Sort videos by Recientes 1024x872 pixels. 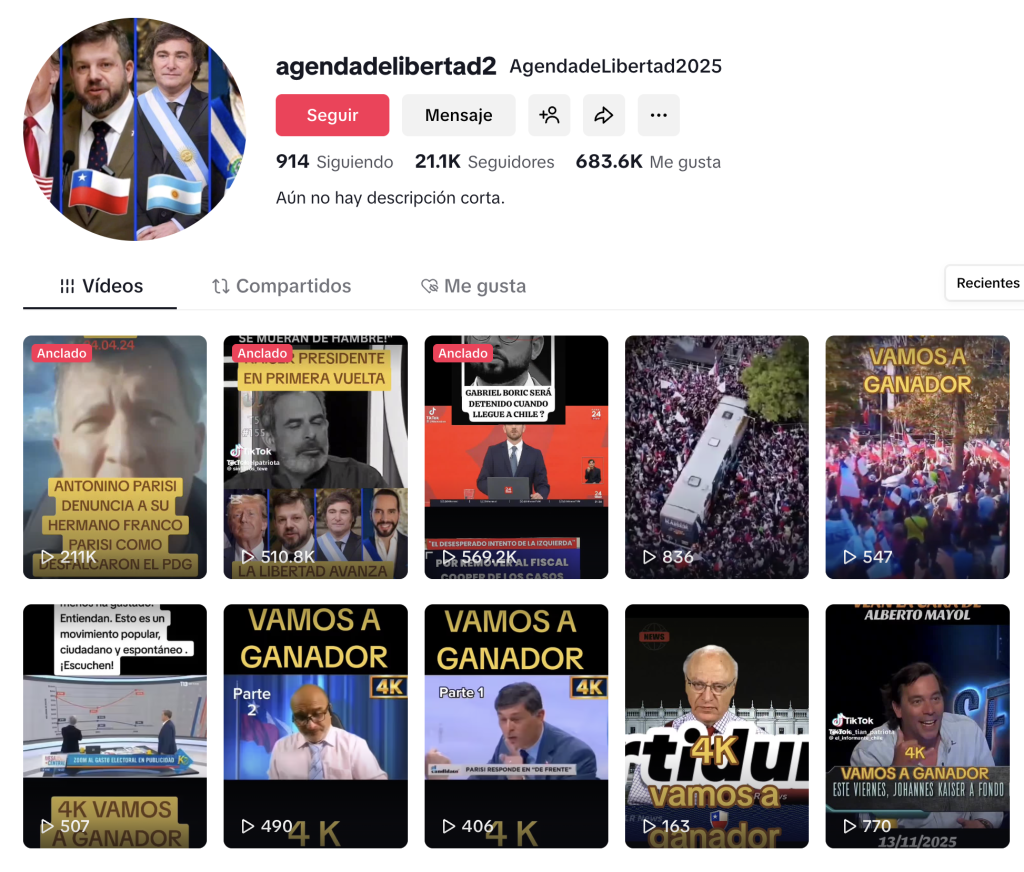[987, 283]
